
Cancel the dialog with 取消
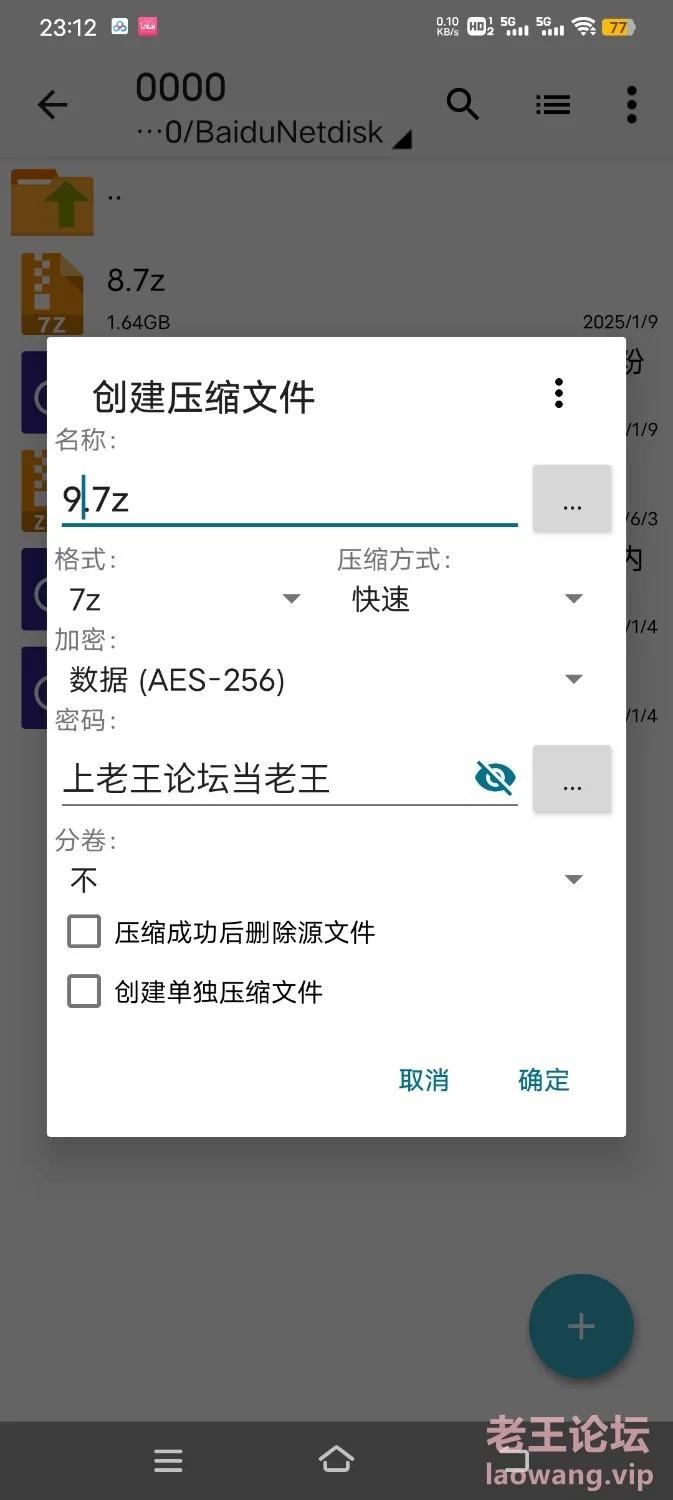[424, 1080]
